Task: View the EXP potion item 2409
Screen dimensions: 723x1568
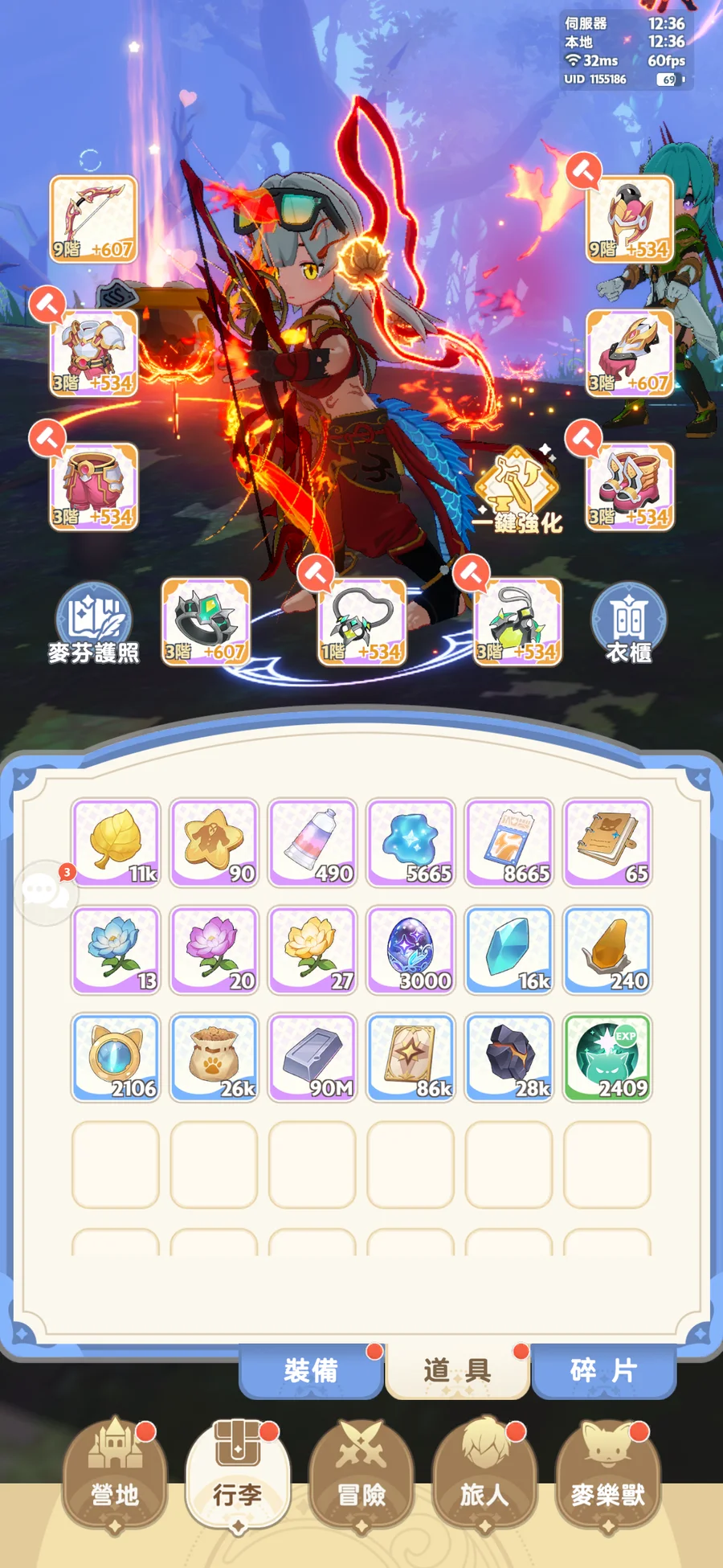Action: (607, 1057)
